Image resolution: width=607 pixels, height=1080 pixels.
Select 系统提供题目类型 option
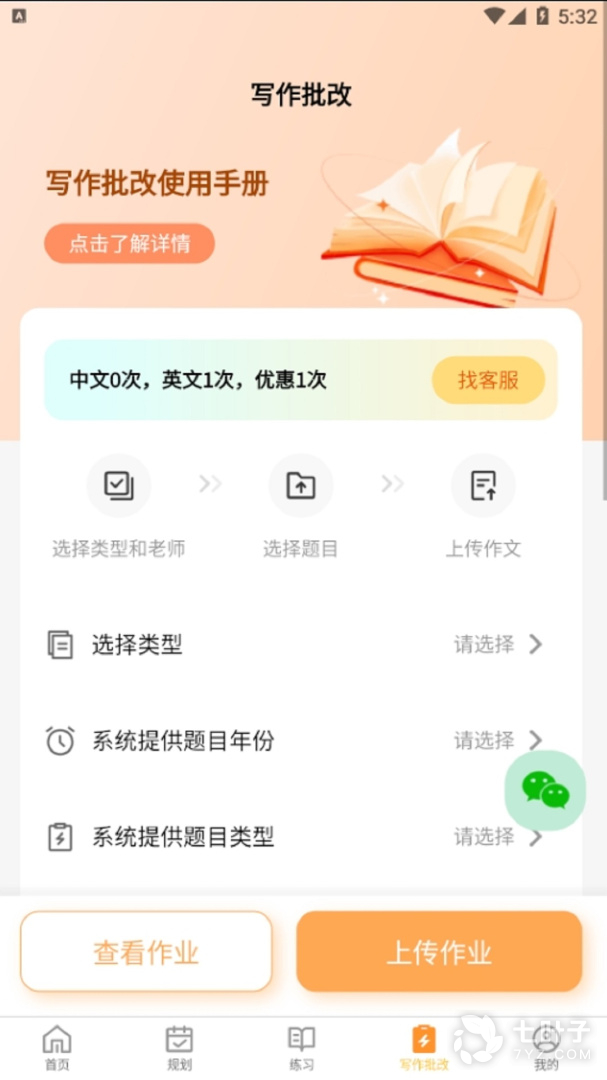300,836
